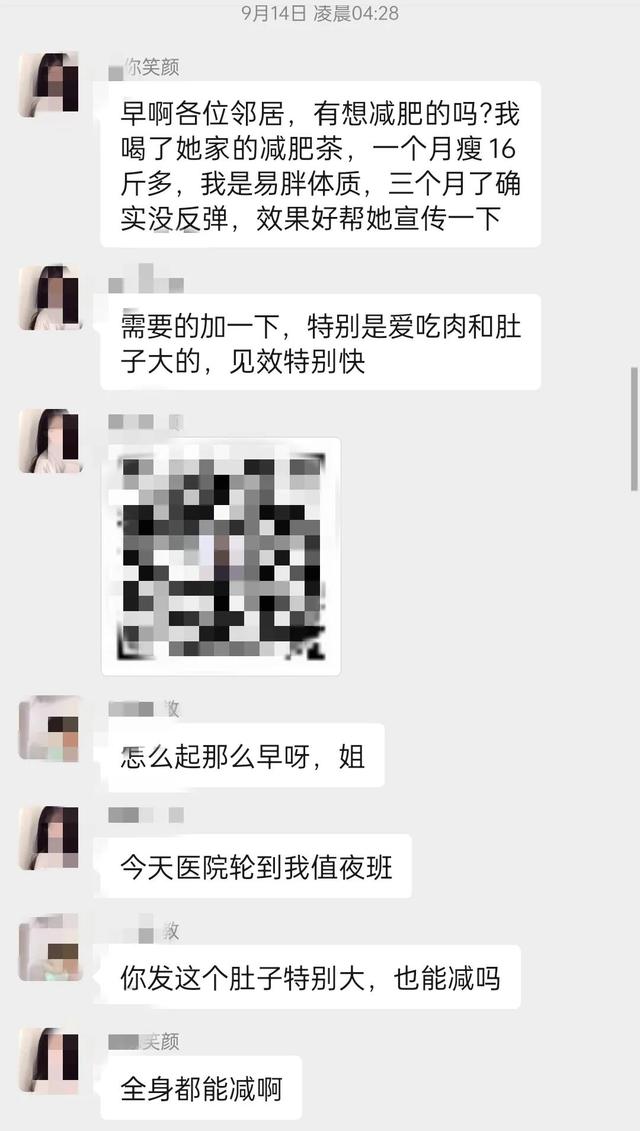This screenshot has width=640, height=1131.
Task: Tap avatar next to "你发这个肚子特别大" message
Action: pos(49,948)
